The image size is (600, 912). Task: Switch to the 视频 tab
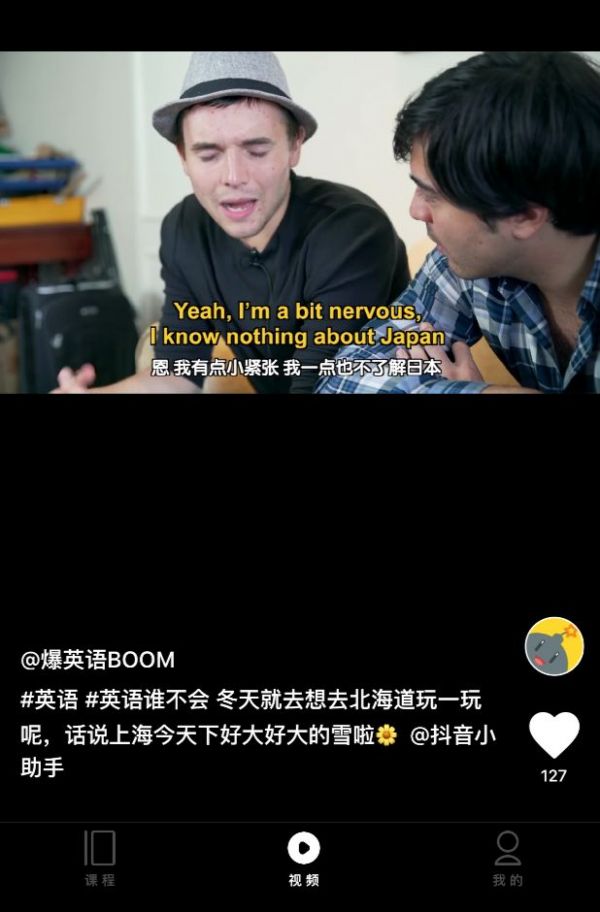click(x=304, y=858)
